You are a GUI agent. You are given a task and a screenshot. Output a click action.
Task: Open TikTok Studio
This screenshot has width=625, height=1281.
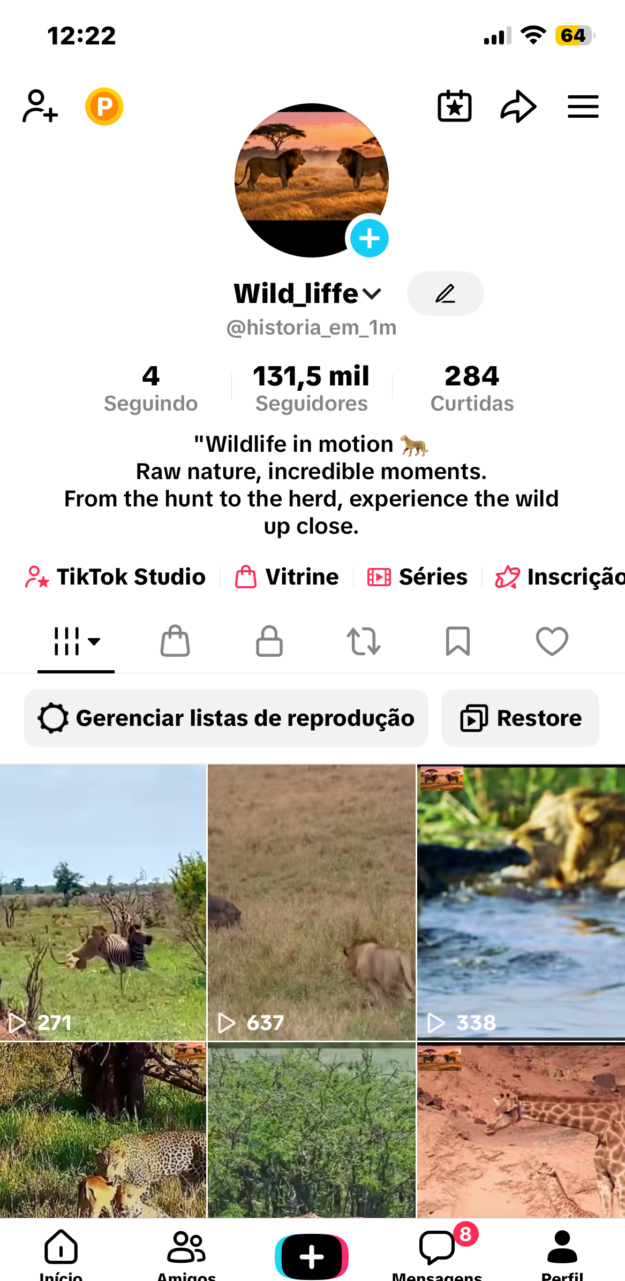click(115, 577)
